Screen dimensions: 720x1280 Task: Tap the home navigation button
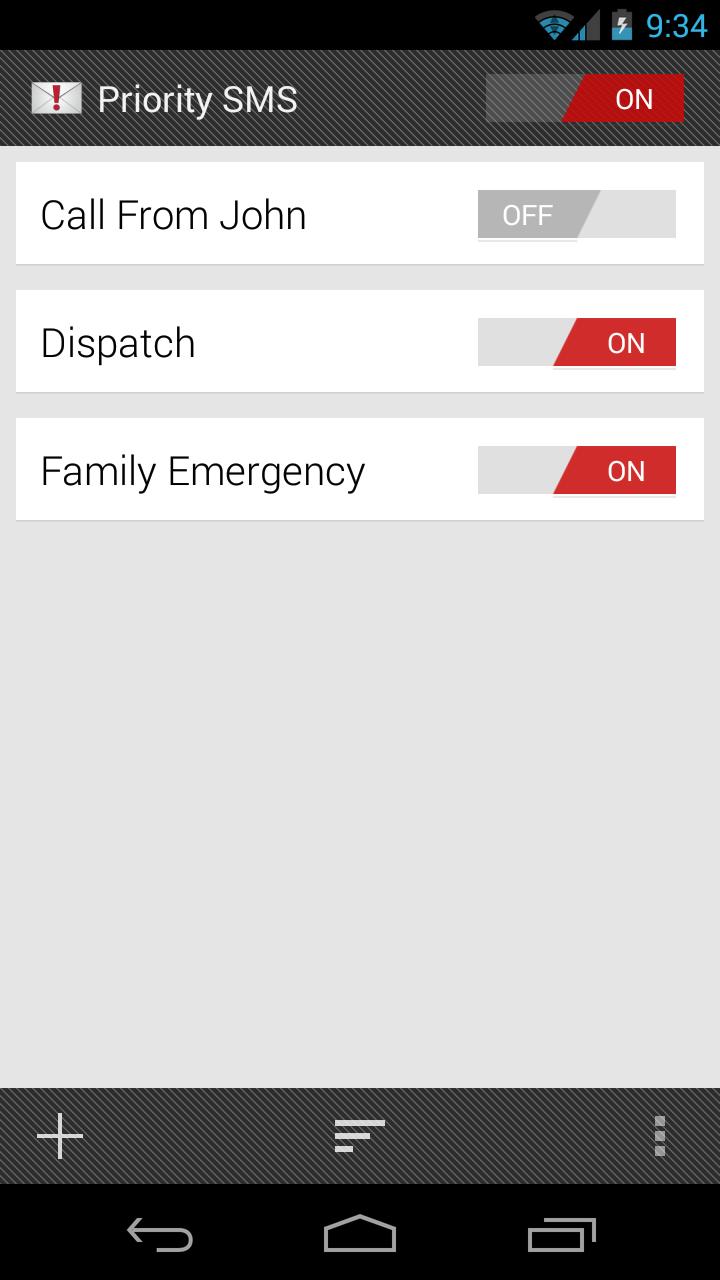[x=359, y=1236]
